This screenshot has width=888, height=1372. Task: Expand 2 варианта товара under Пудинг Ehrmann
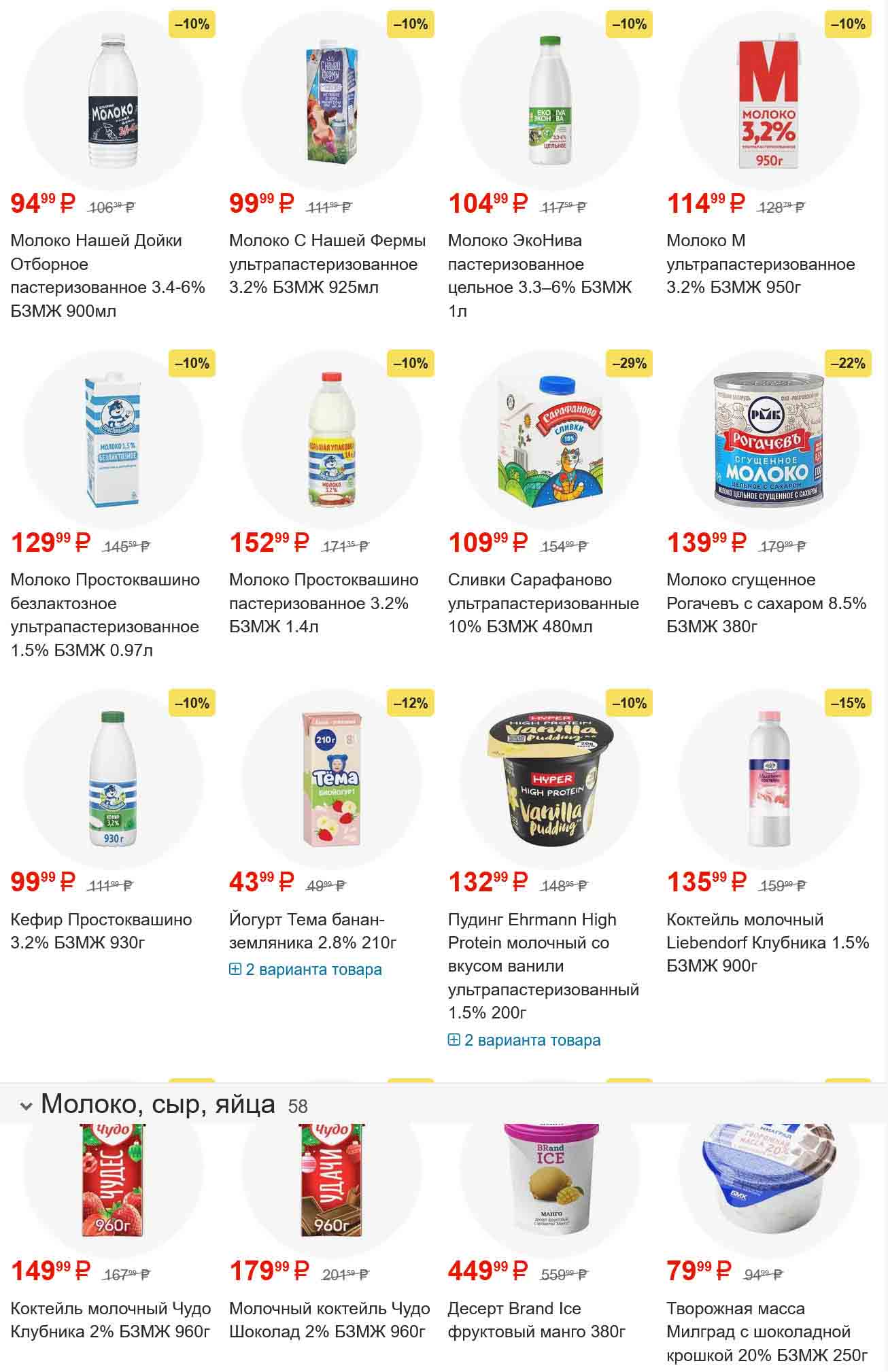coord(525,1040)
